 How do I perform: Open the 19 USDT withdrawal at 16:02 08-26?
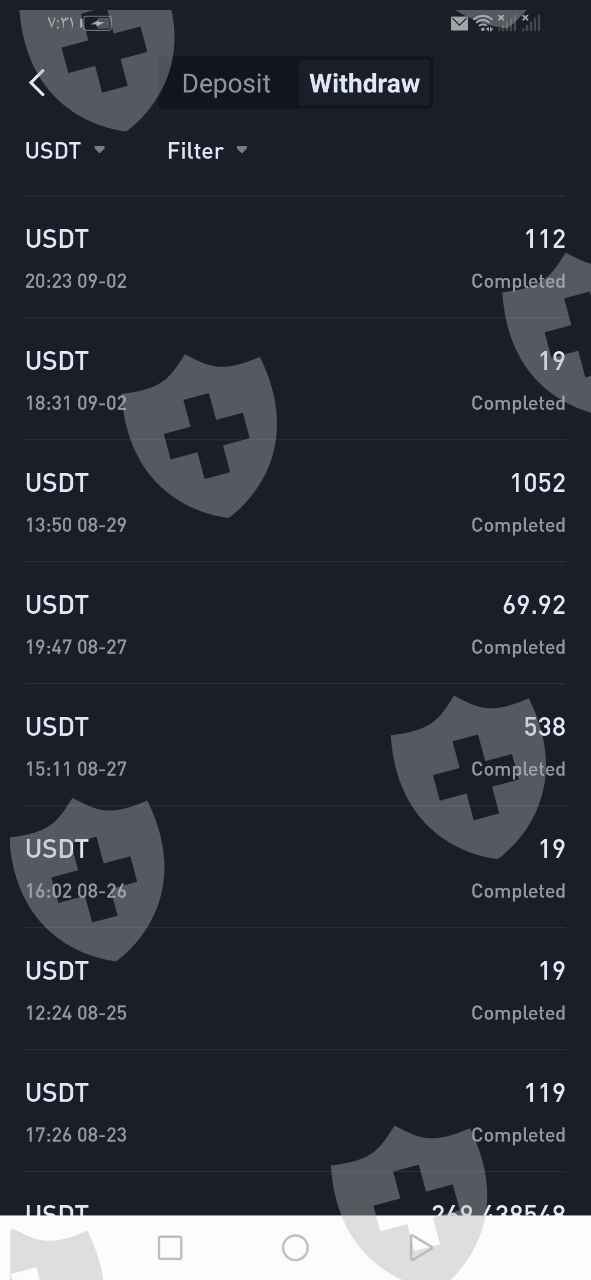(295, 868)
